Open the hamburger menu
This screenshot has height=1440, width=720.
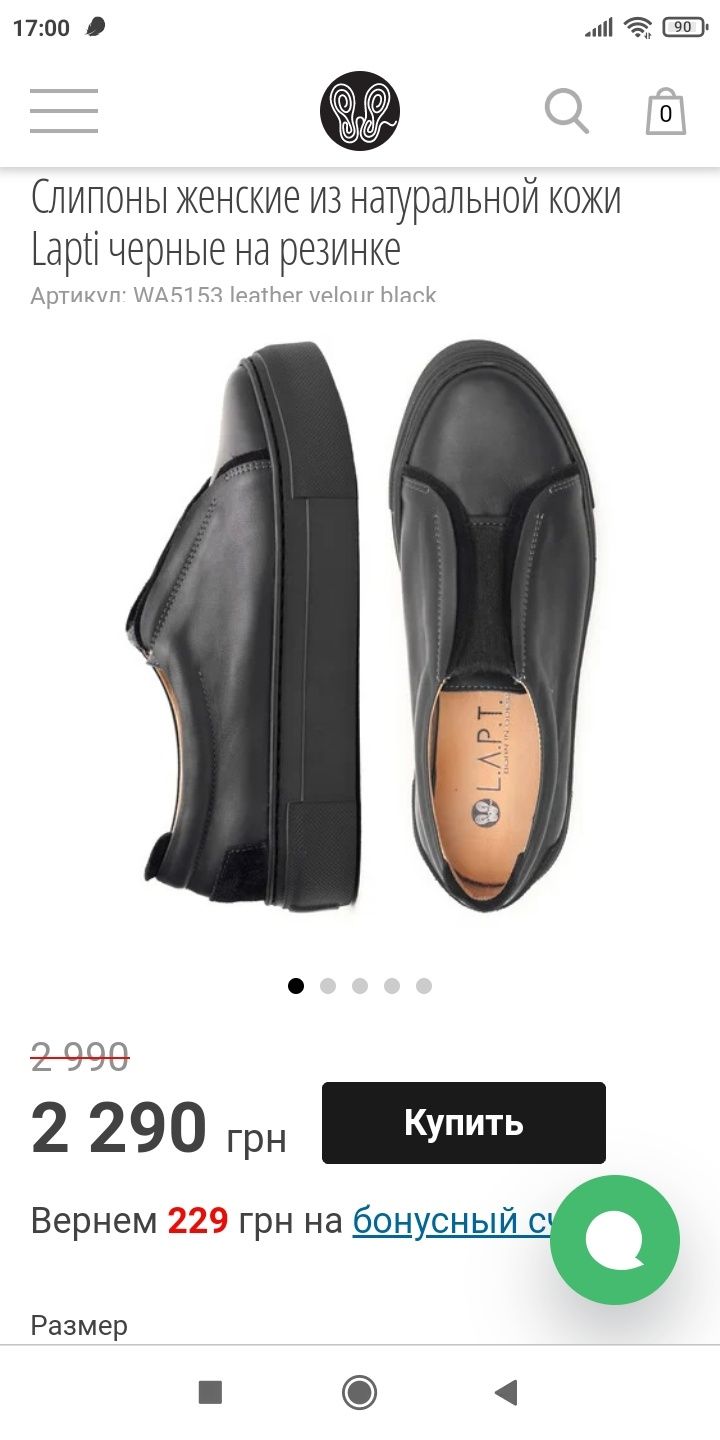tap(64, 111)
